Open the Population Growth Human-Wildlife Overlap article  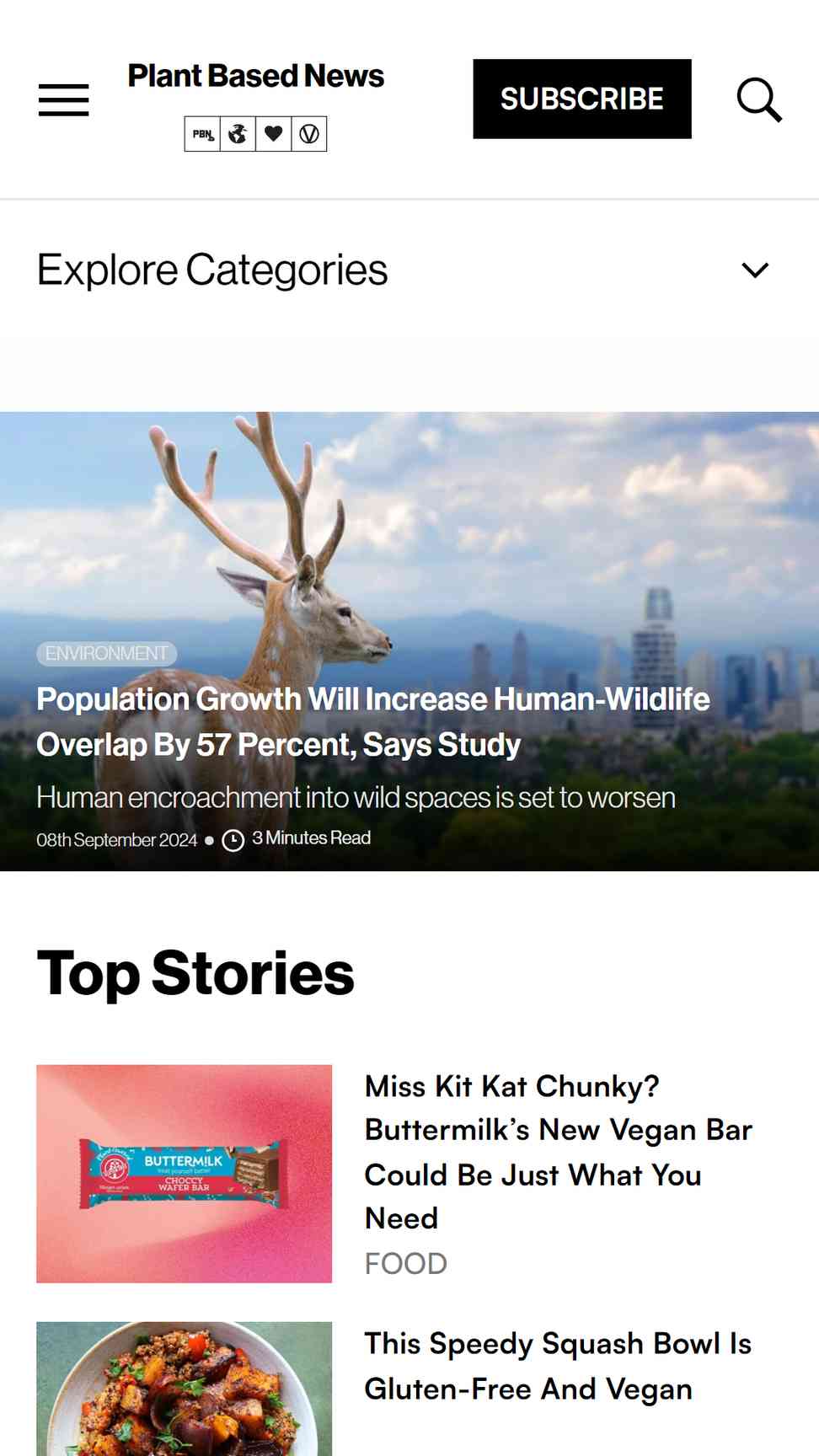click(x=372, y=722)
